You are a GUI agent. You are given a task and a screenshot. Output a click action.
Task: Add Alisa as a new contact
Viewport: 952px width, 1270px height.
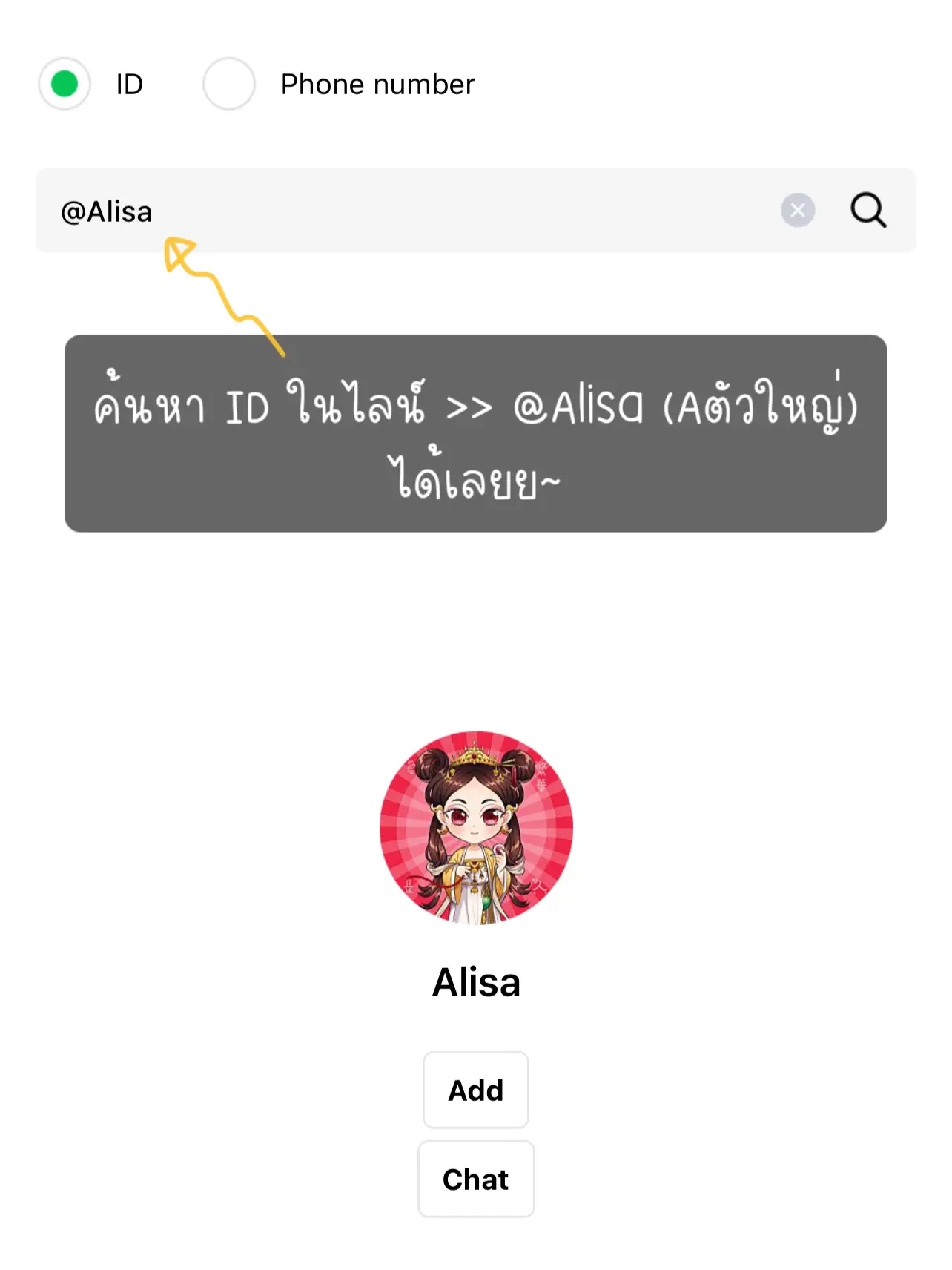[x=475, y=1090]
